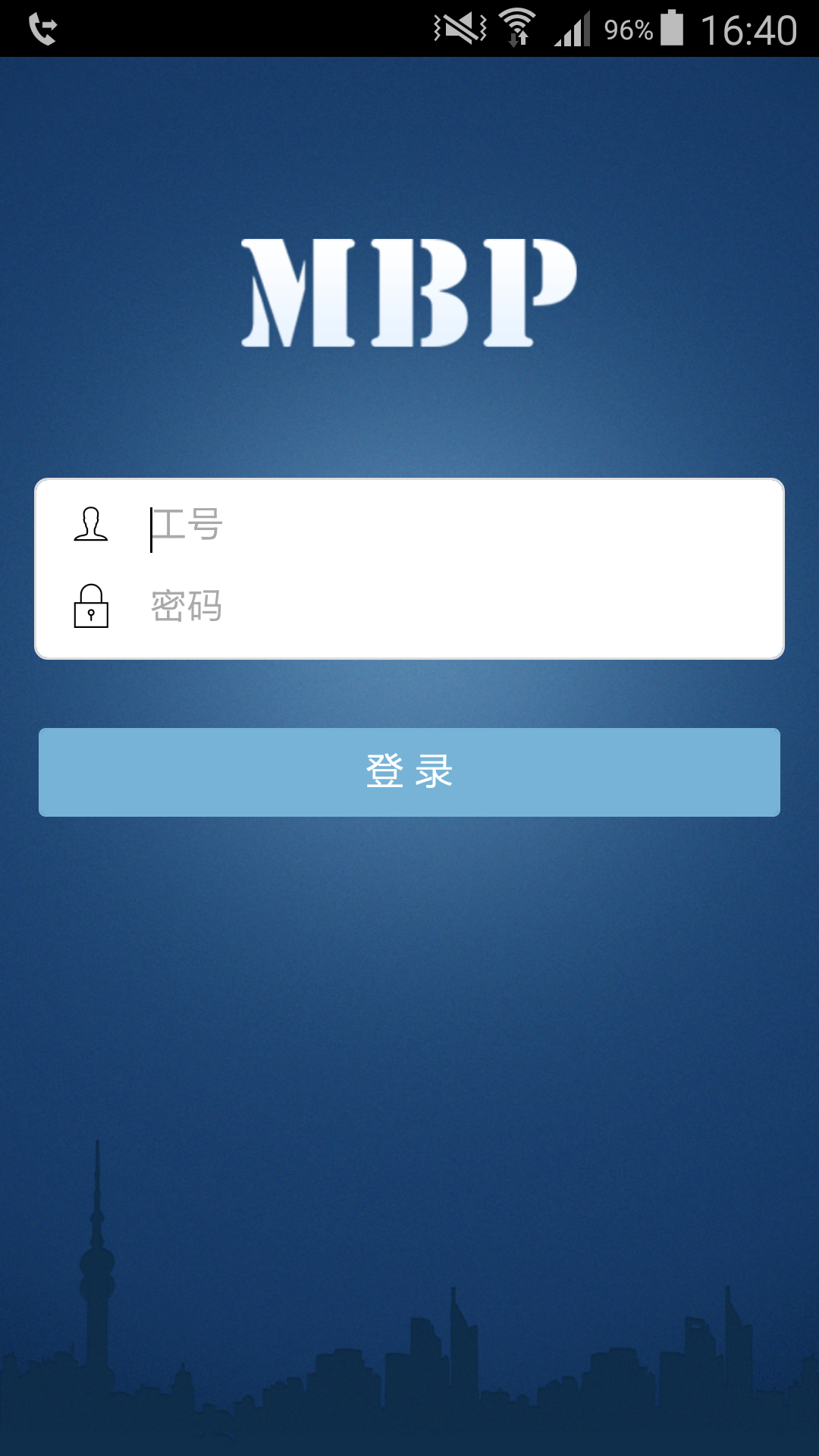Focus the 密码 password field

455,607
